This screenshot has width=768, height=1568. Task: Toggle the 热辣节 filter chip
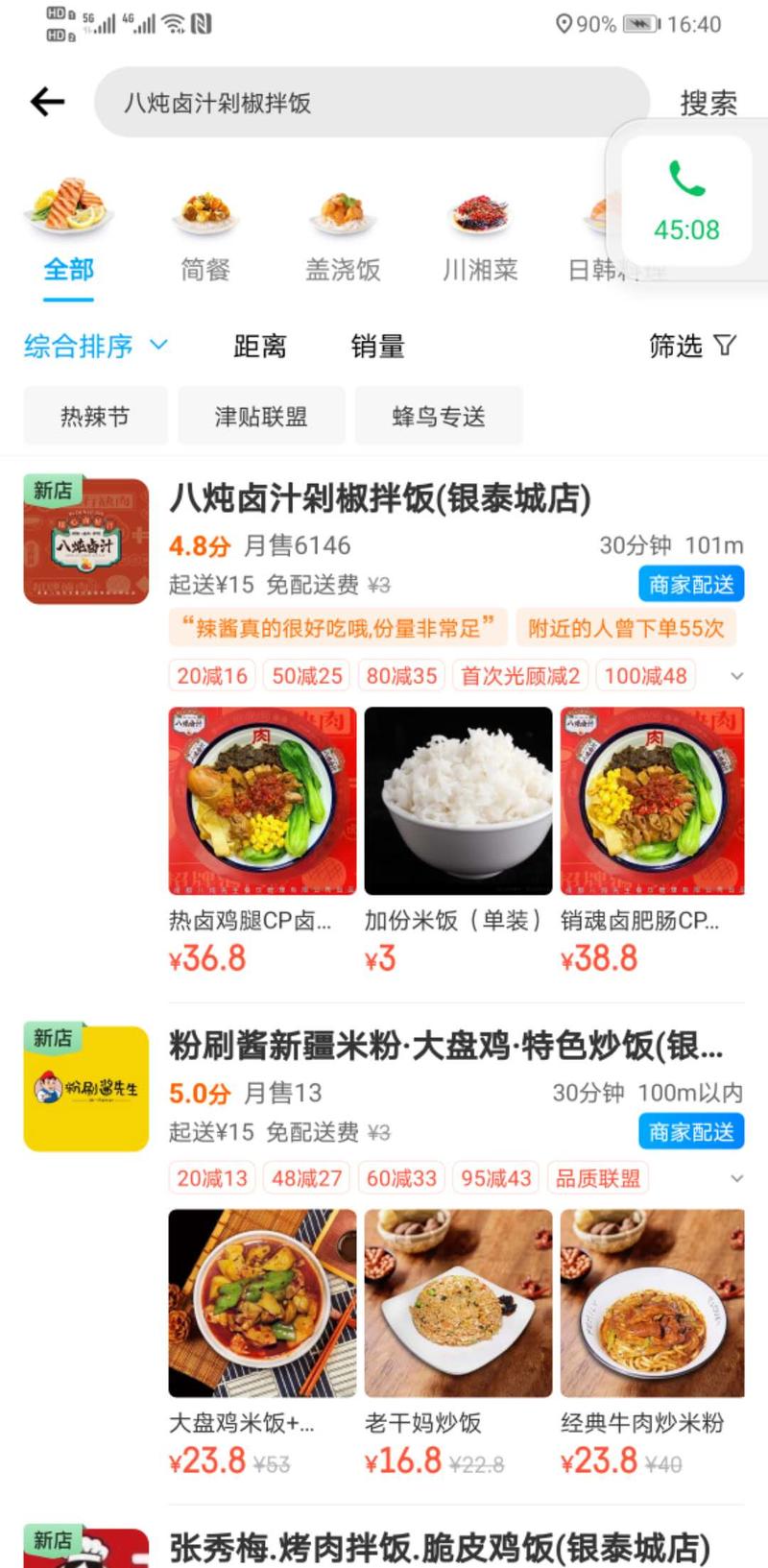(x=95, y=416)
